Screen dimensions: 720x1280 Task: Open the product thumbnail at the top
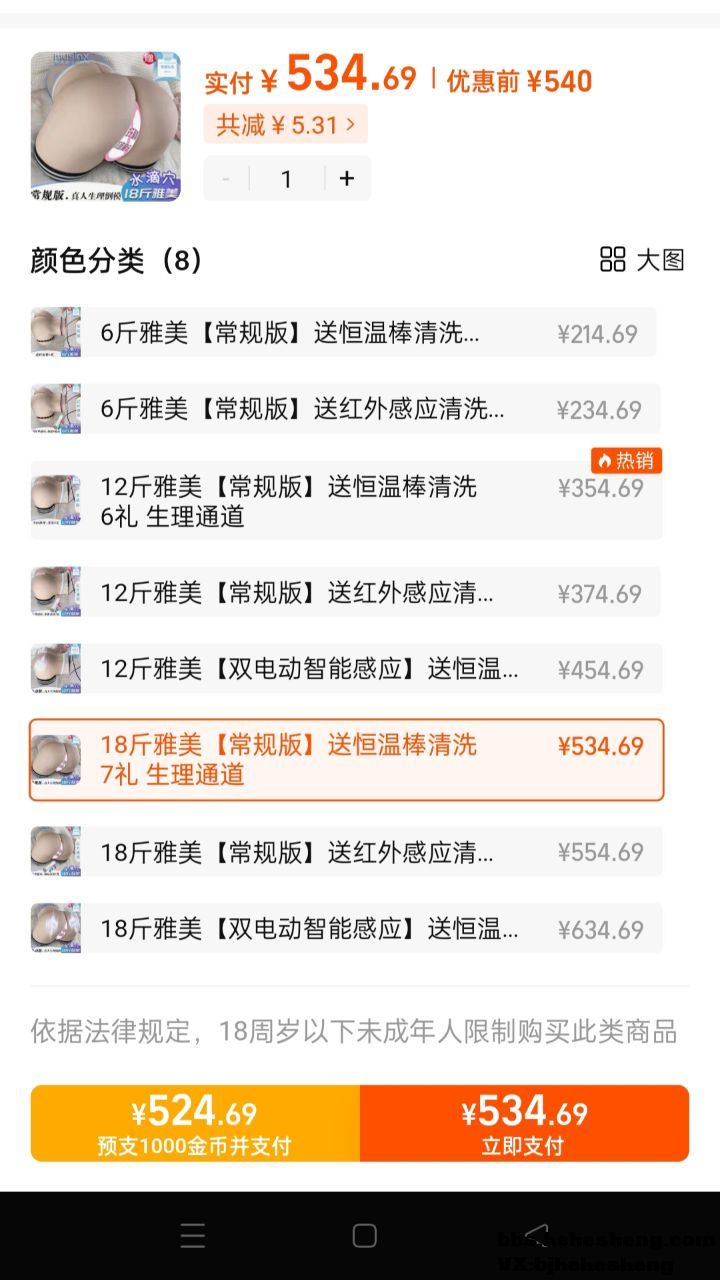point(105,127)
